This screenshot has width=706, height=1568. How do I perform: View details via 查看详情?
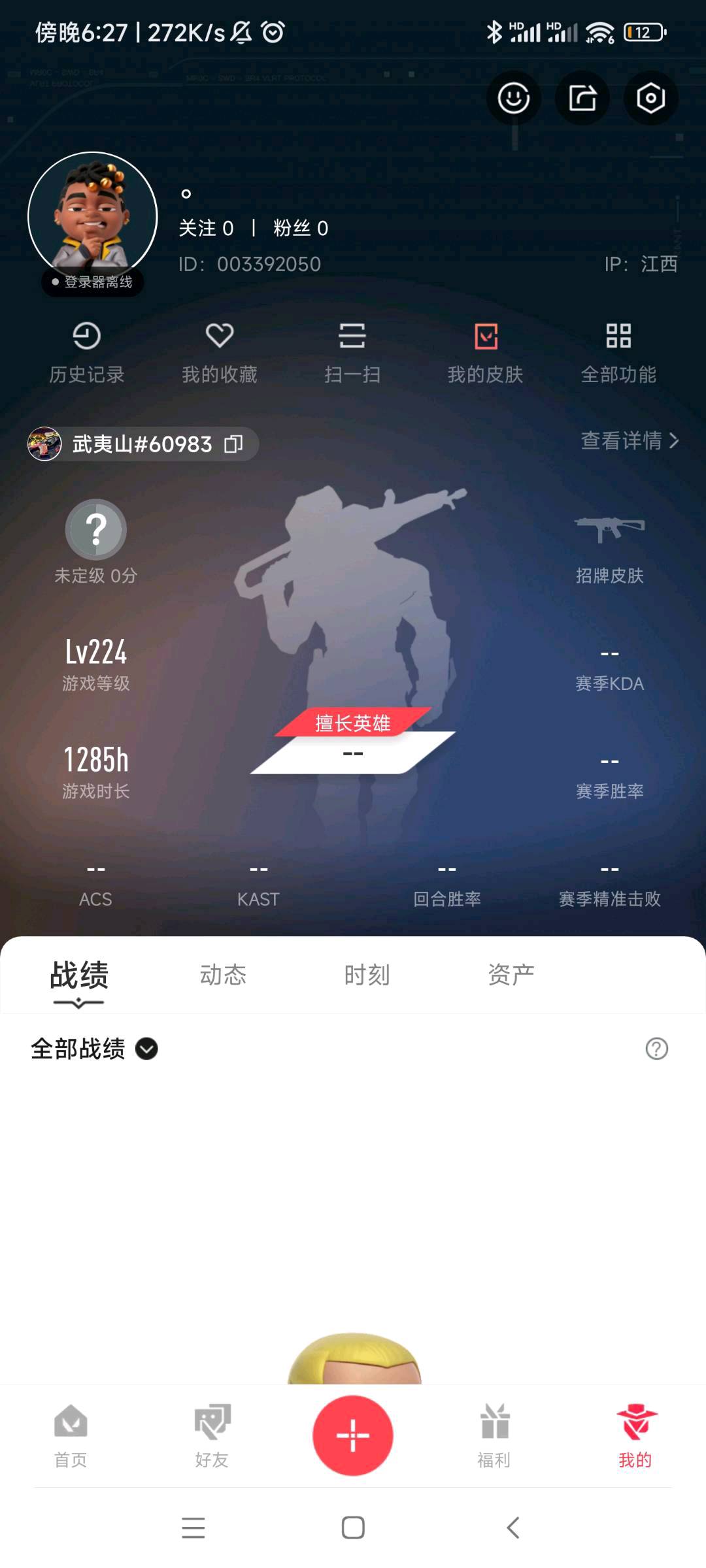[x=630, y=441]
